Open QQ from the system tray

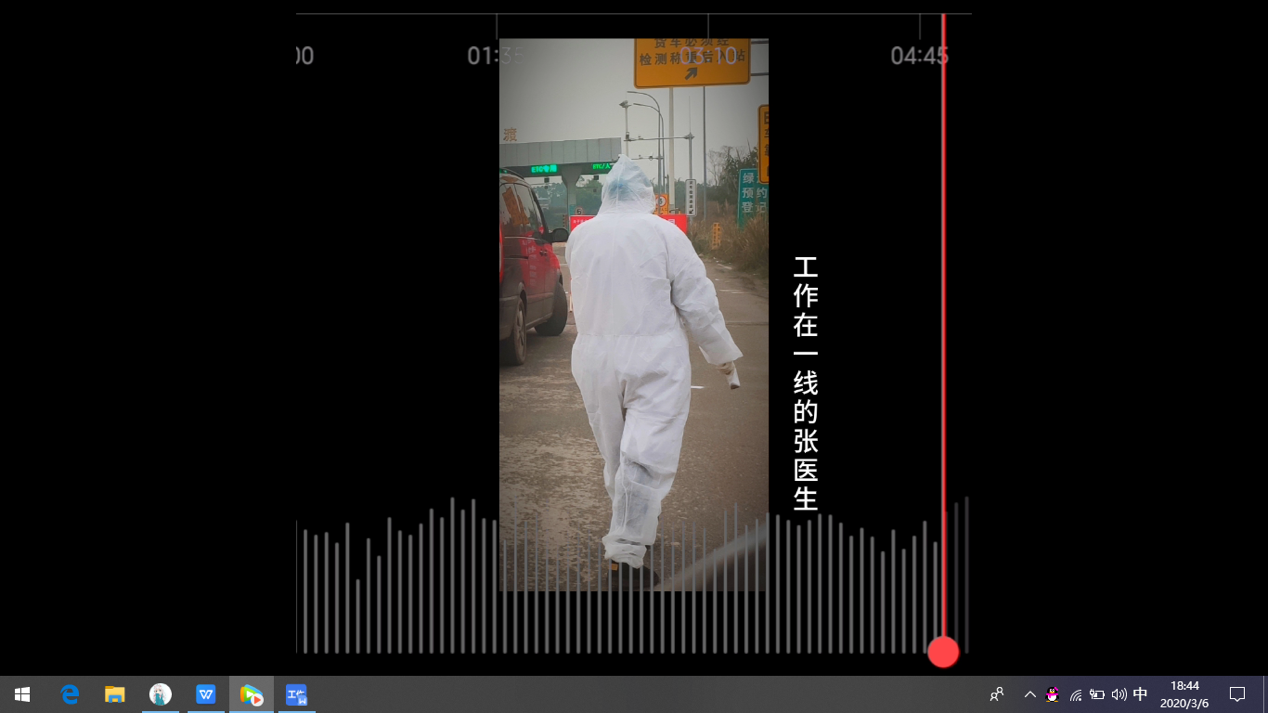[1052, 694]
